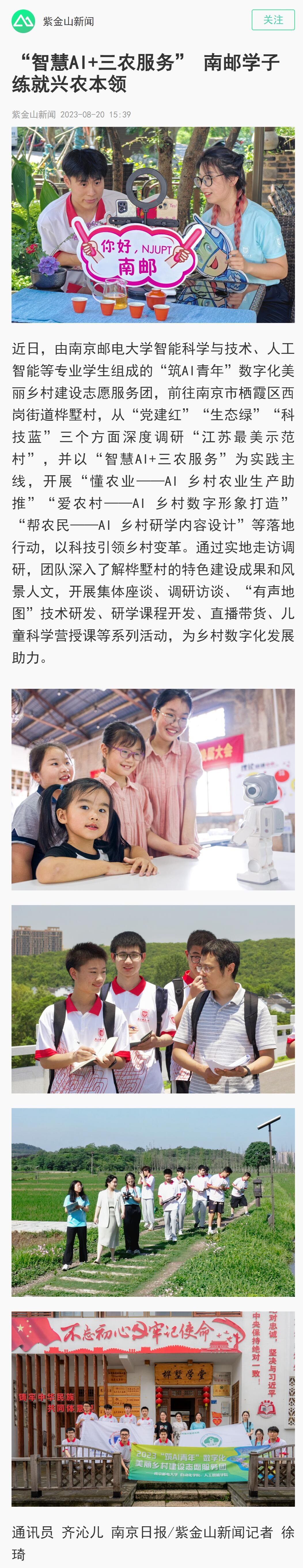View the photo of children with the robot
303x1568 pixels.
pyautogui.click(x=152, y=789)
